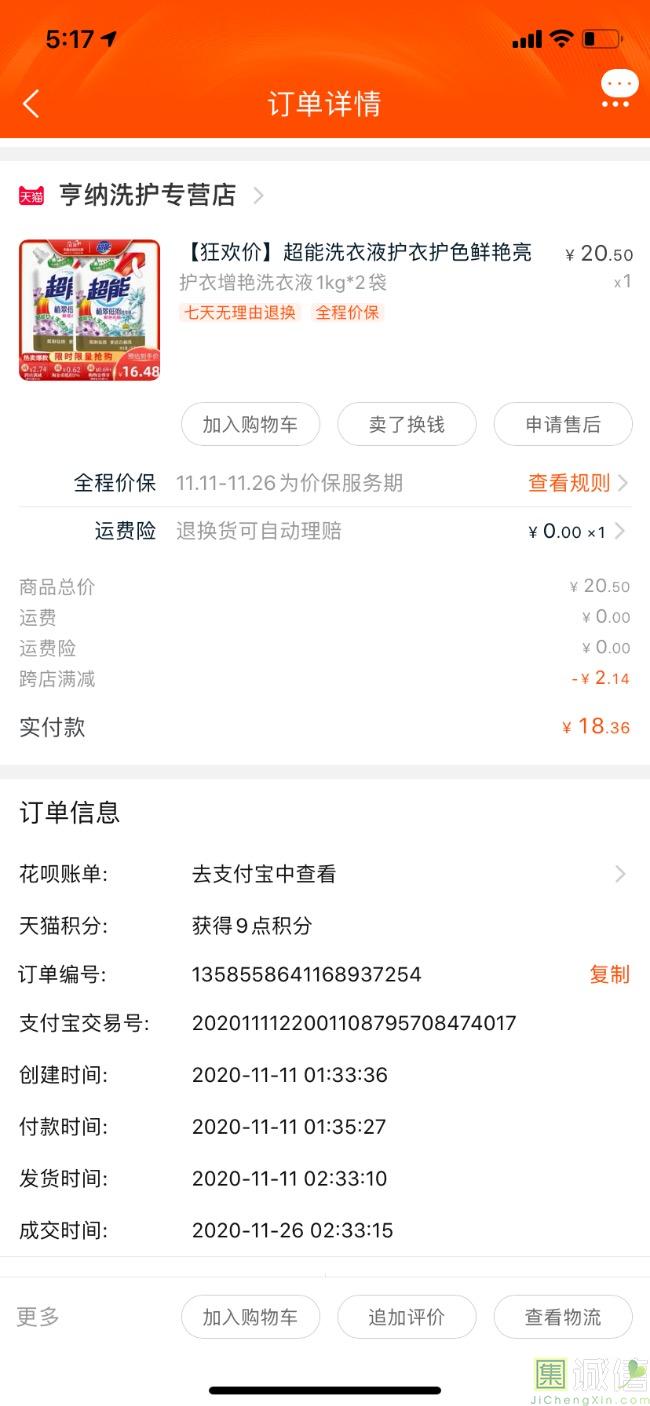Image resolution: width=650 pixels, height=1406 pixels.
Task: Open the 查看规则 price protection rules link
Action: tap(577, 483)
